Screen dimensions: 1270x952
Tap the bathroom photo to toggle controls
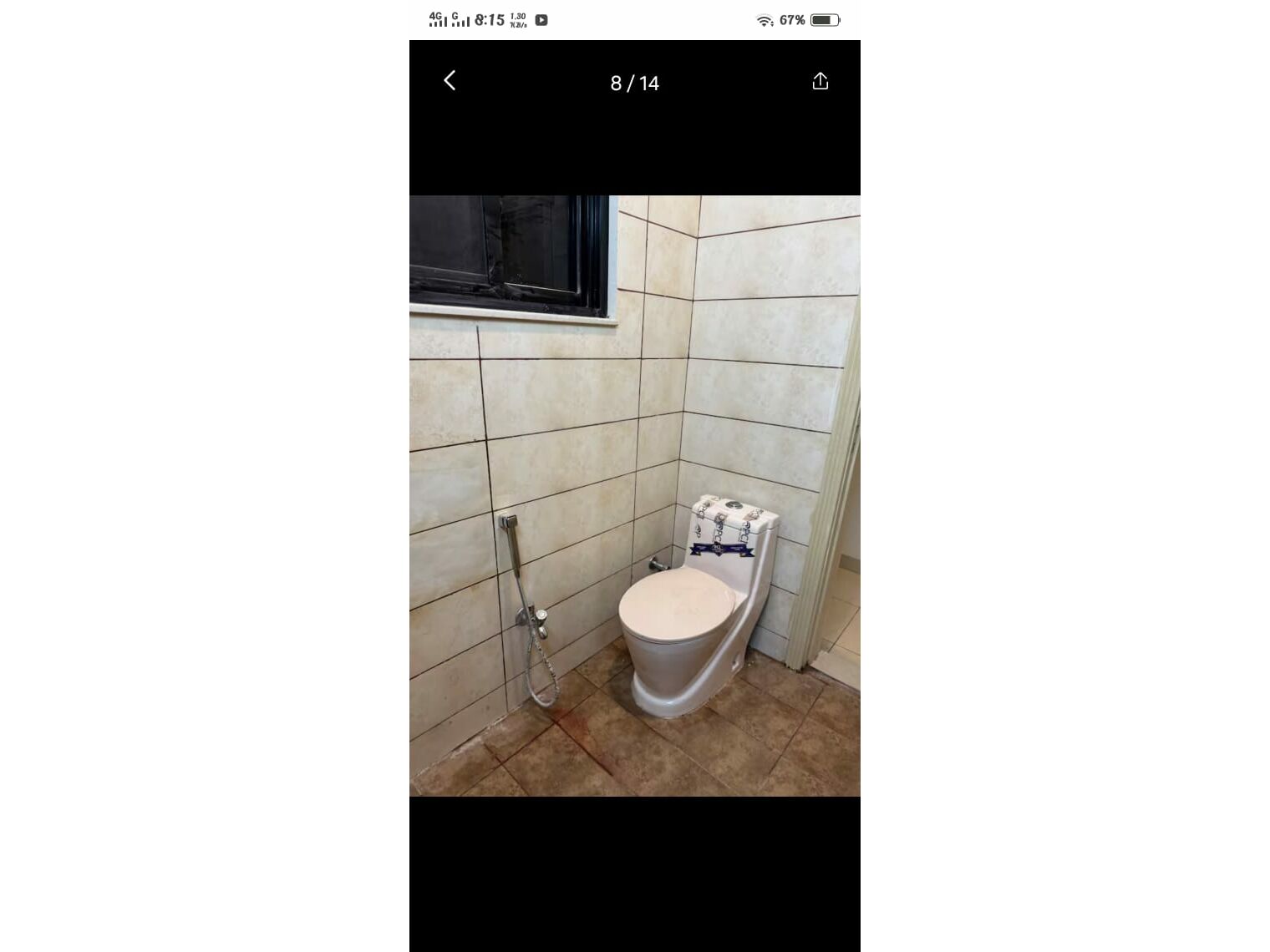tap(634, 495)
